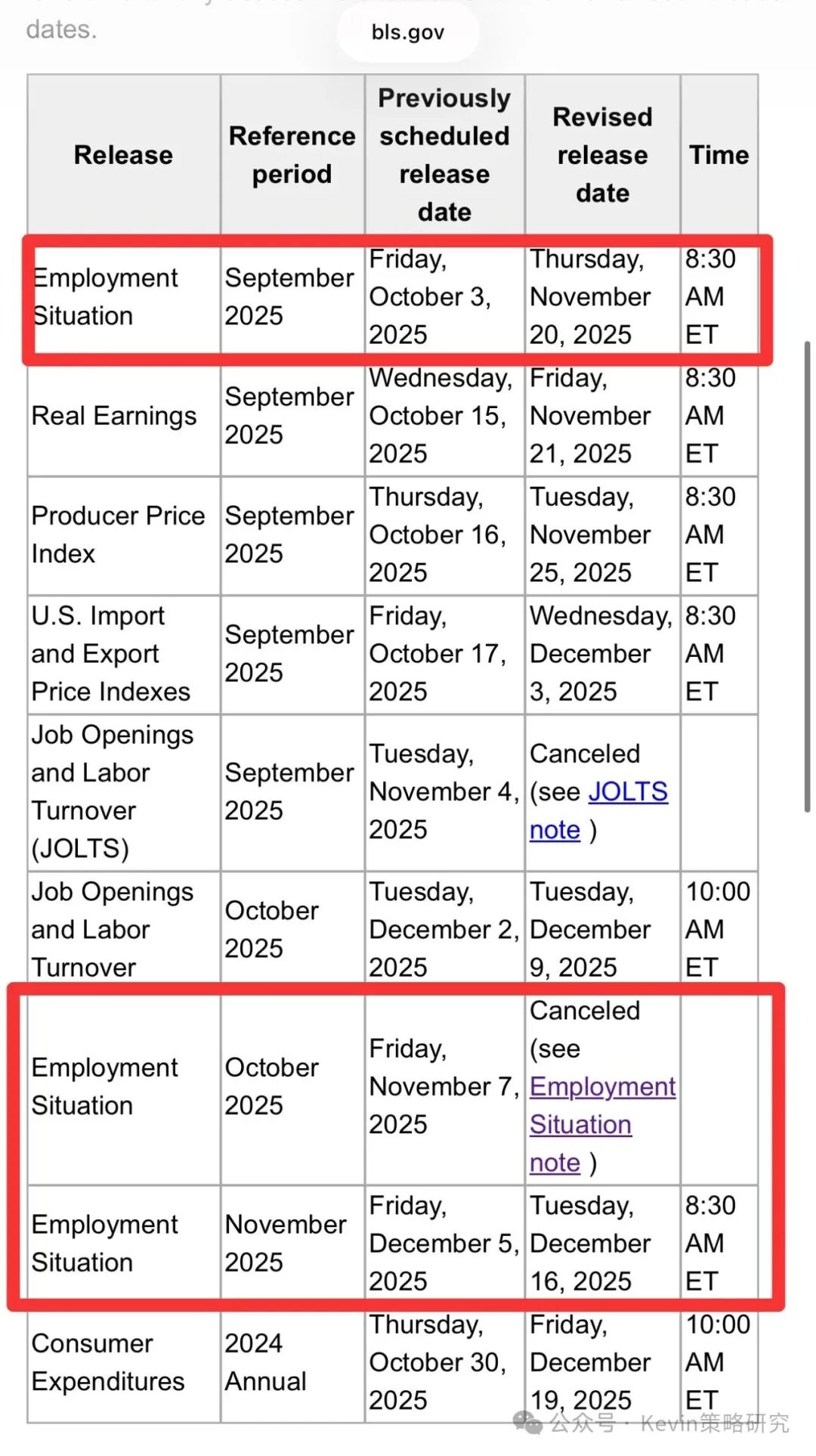Open the JOLTS note link
Viewport: 816px width, 1456px height.
tap(628, 792)
